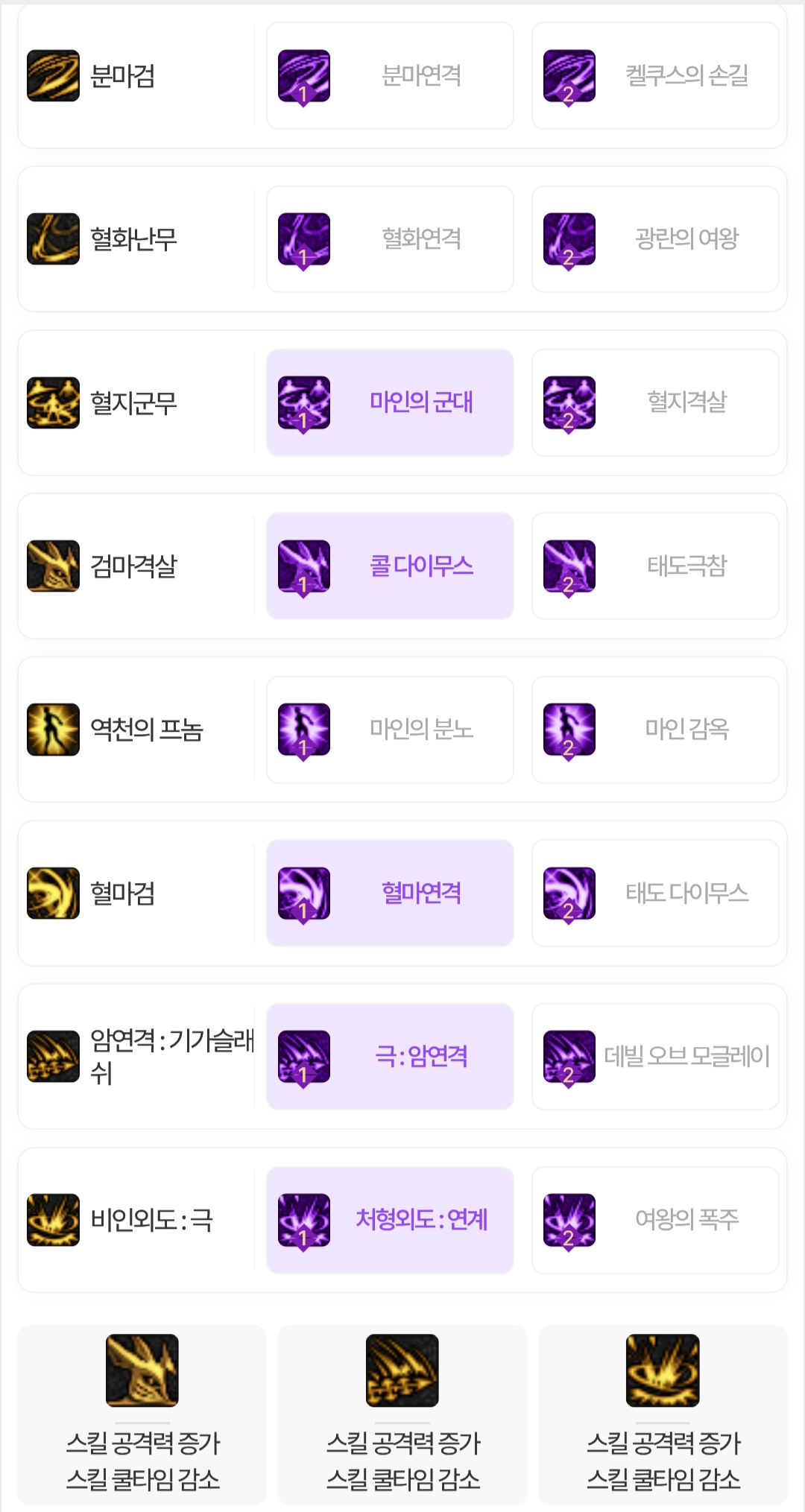Tap the 처형외도:연계 option

(x=390, y=1220)
